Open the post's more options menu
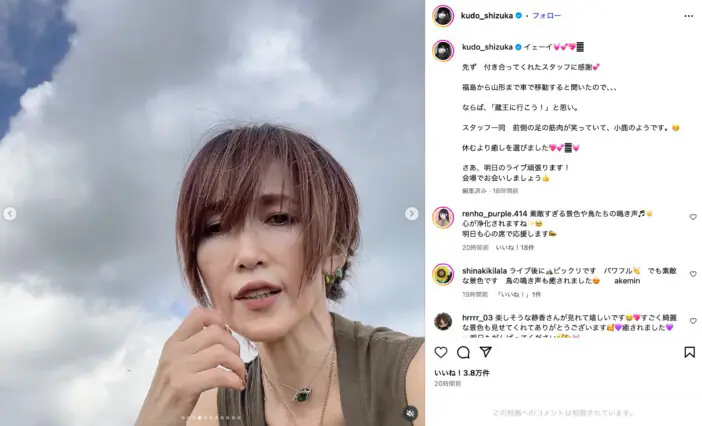Image resolution: width=702 pixels, height=426 pixels. pyautogui.click(x=688, y=16)
